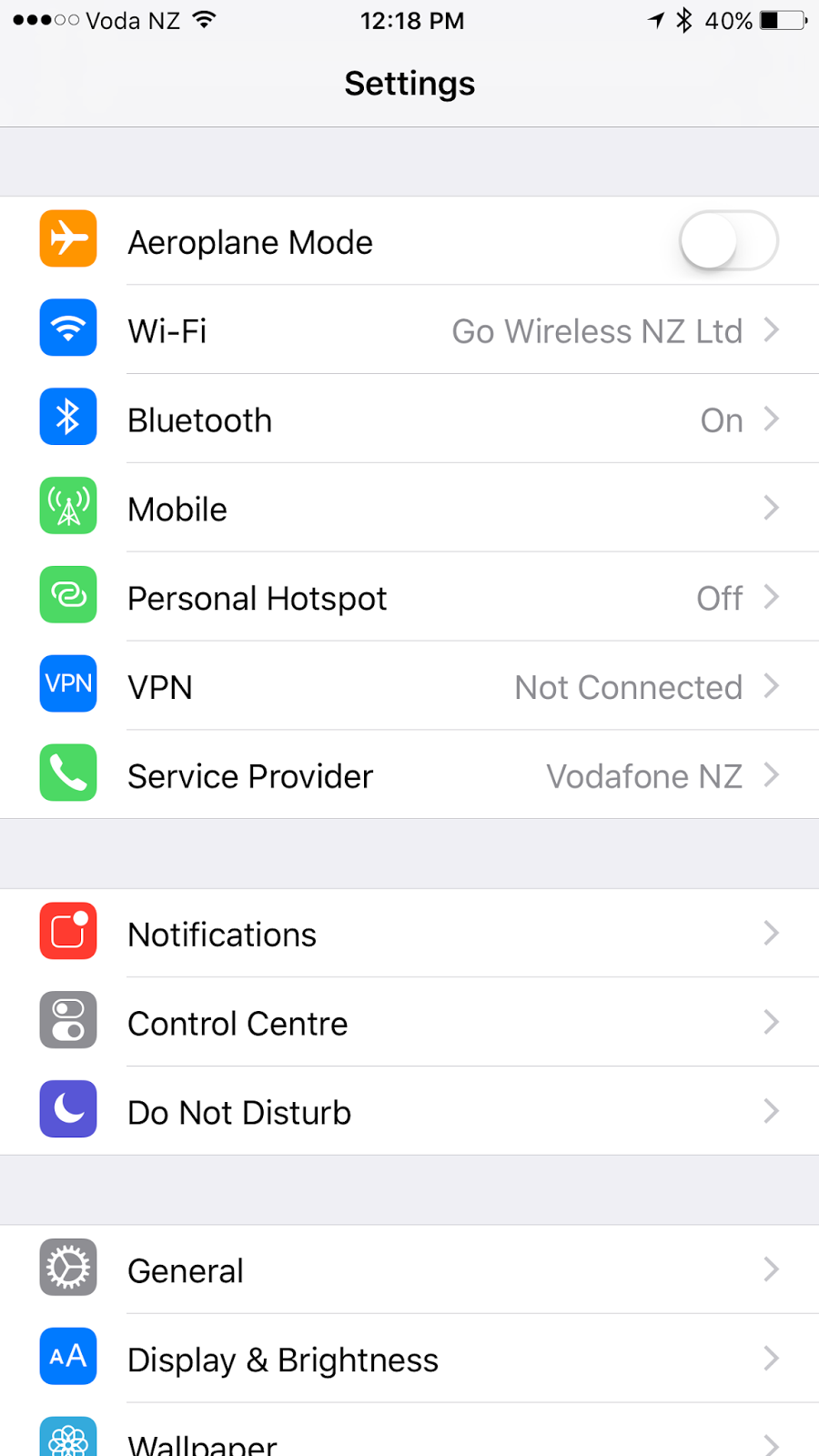Open Wallpaper settings
This screenshot has height=1456, width=819.
(x=409, y=1440)
